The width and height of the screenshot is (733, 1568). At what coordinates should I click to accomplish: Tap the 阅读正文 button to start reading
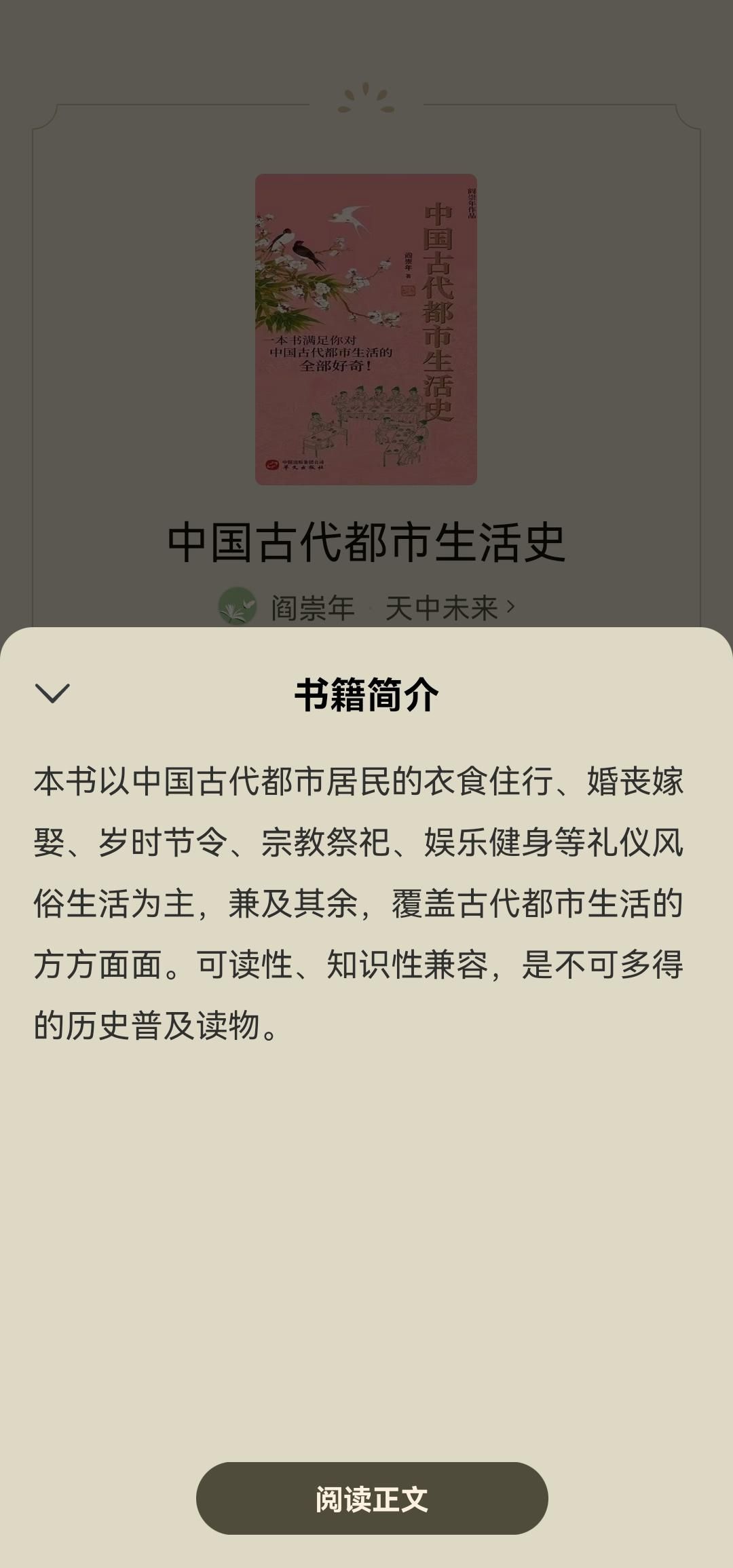(x=372, y=1498)
